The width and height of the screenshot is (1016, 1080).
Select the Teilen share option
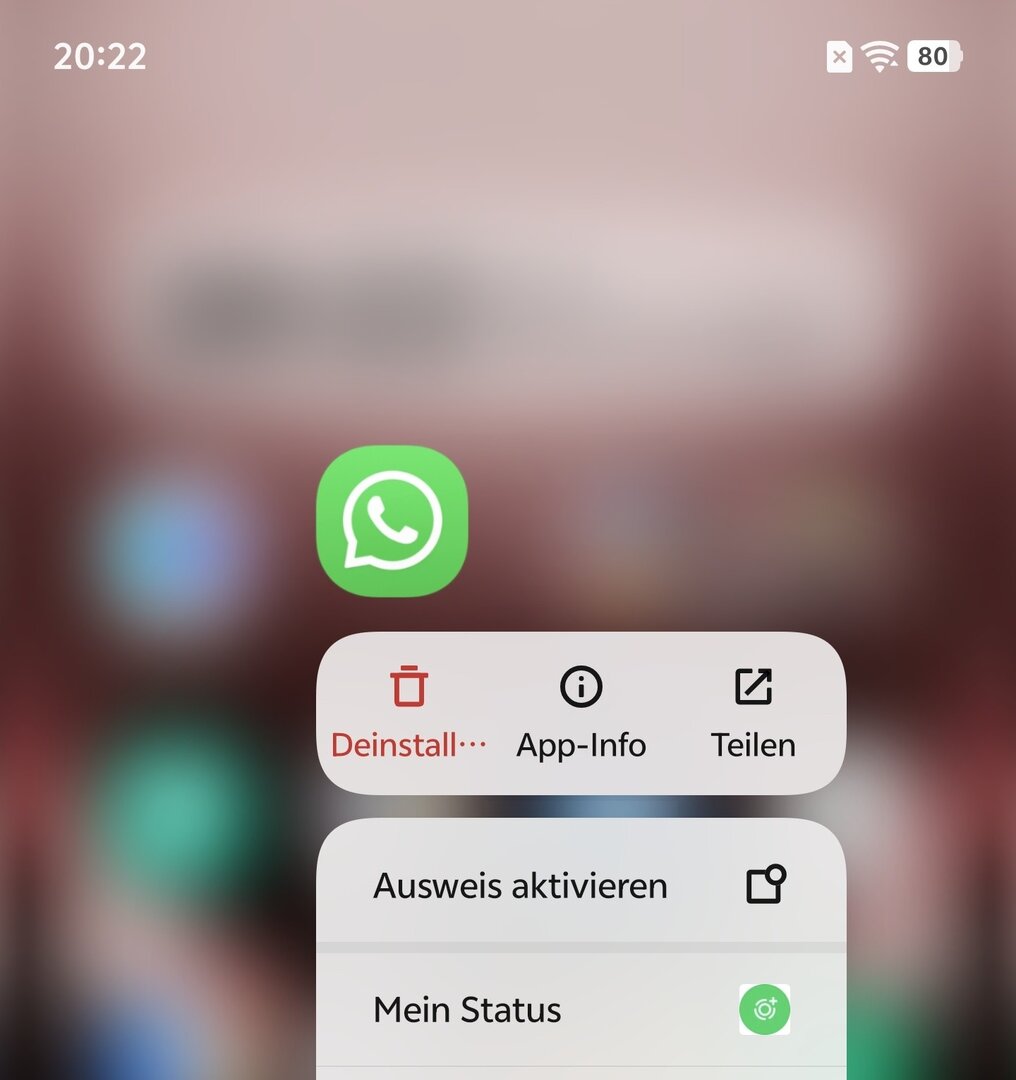(x=753, y=712)
